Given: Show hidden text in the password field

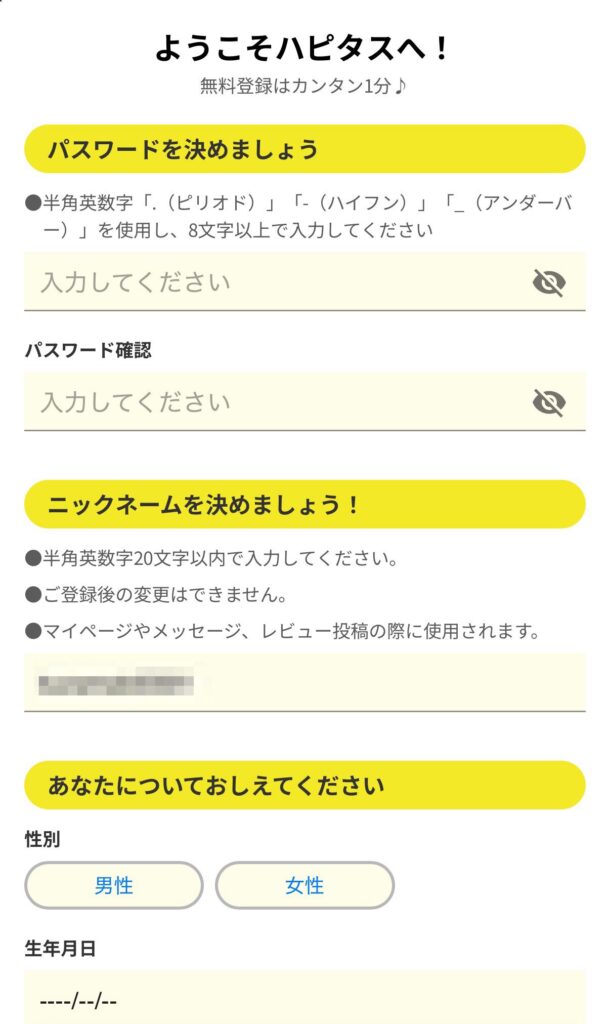Looking at the screenshot, I should 549,283.
